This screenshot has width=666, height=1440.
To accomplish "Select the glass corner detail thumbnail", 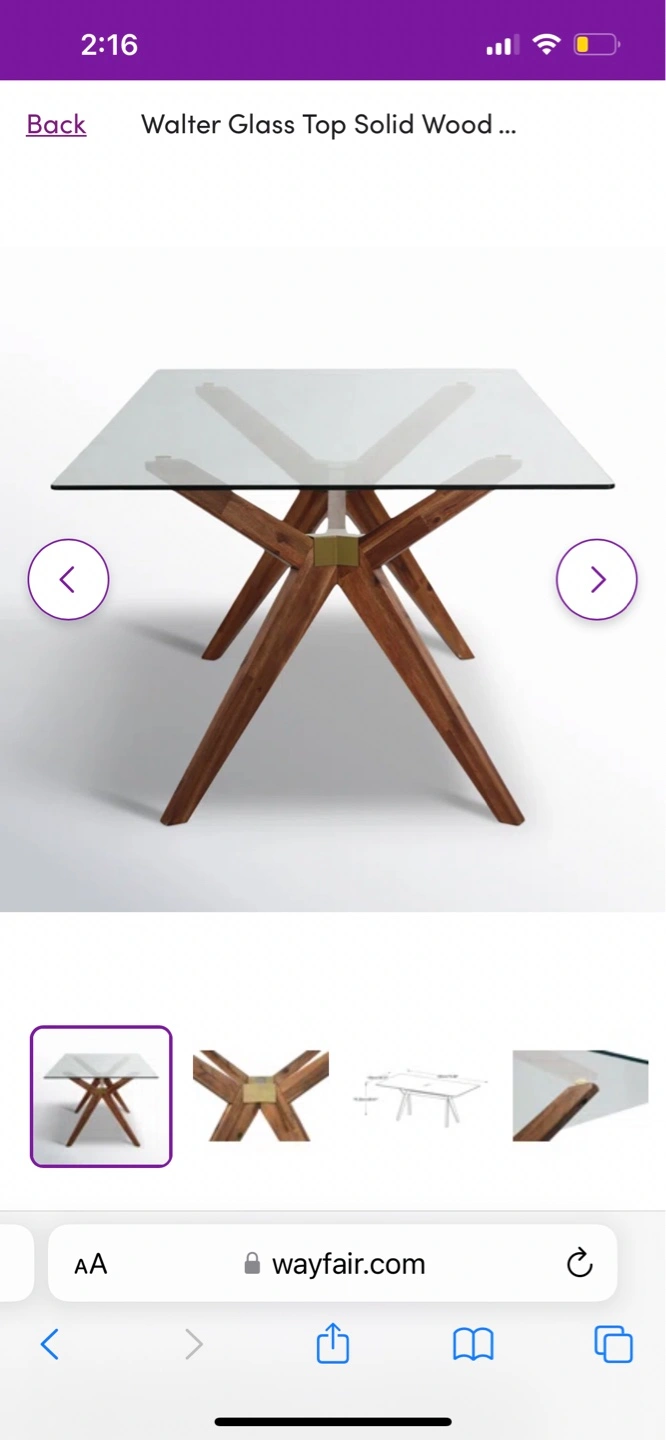I will tap(581, 1096).
